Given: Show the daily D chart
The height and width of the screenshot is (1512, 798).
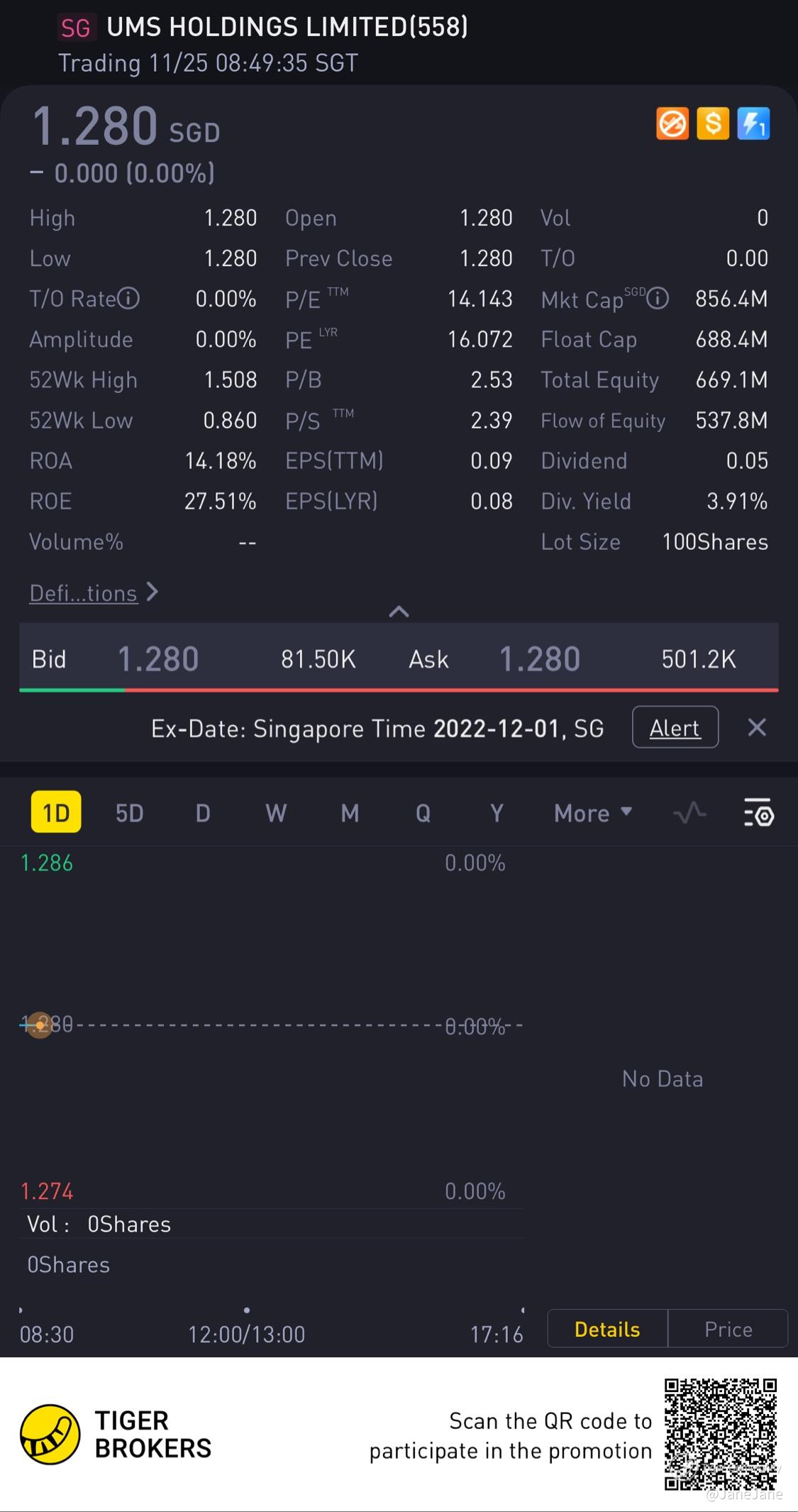Looking at the screenshot, I should pyautogui.click(x=203, y=813).
